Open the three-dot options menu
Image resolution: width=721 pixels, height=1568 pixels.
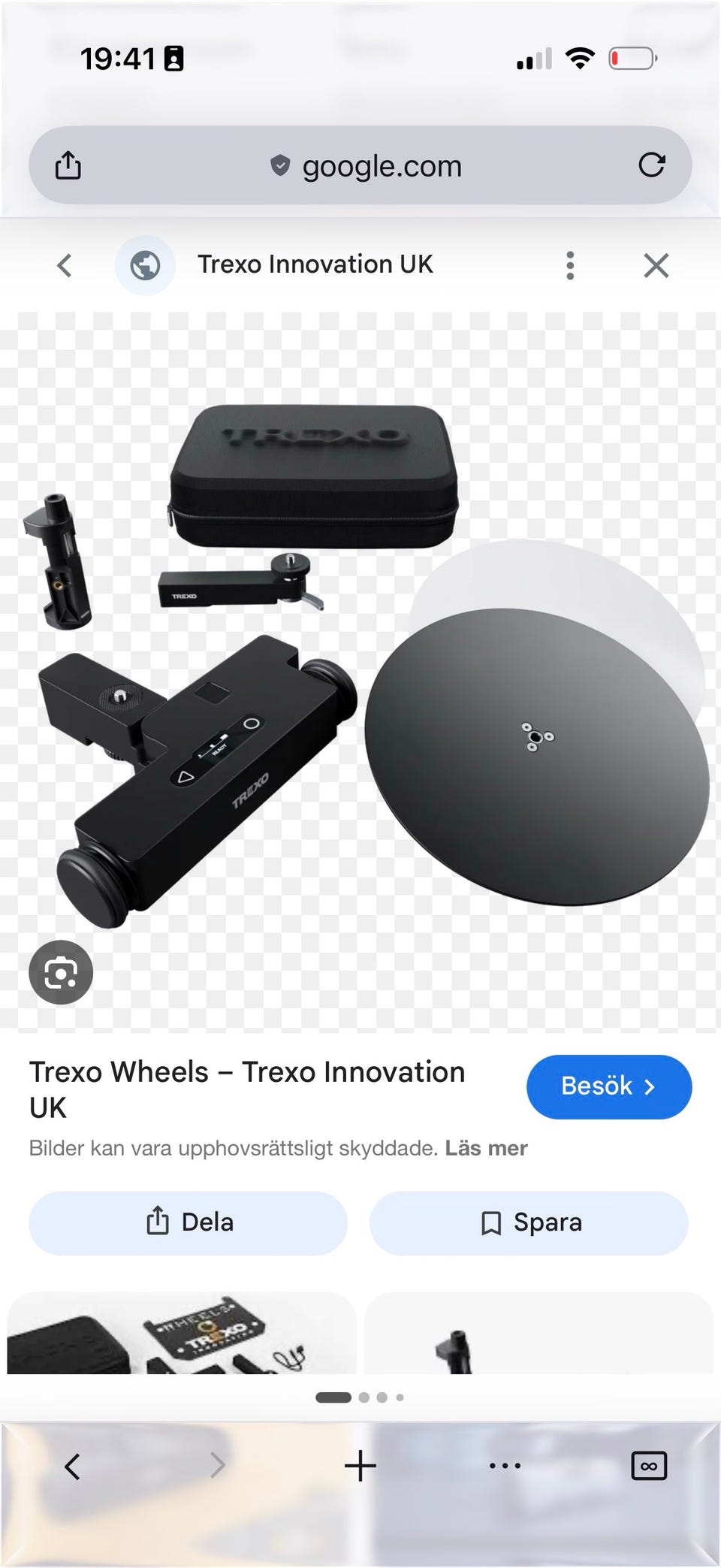(x=570, y=265)
